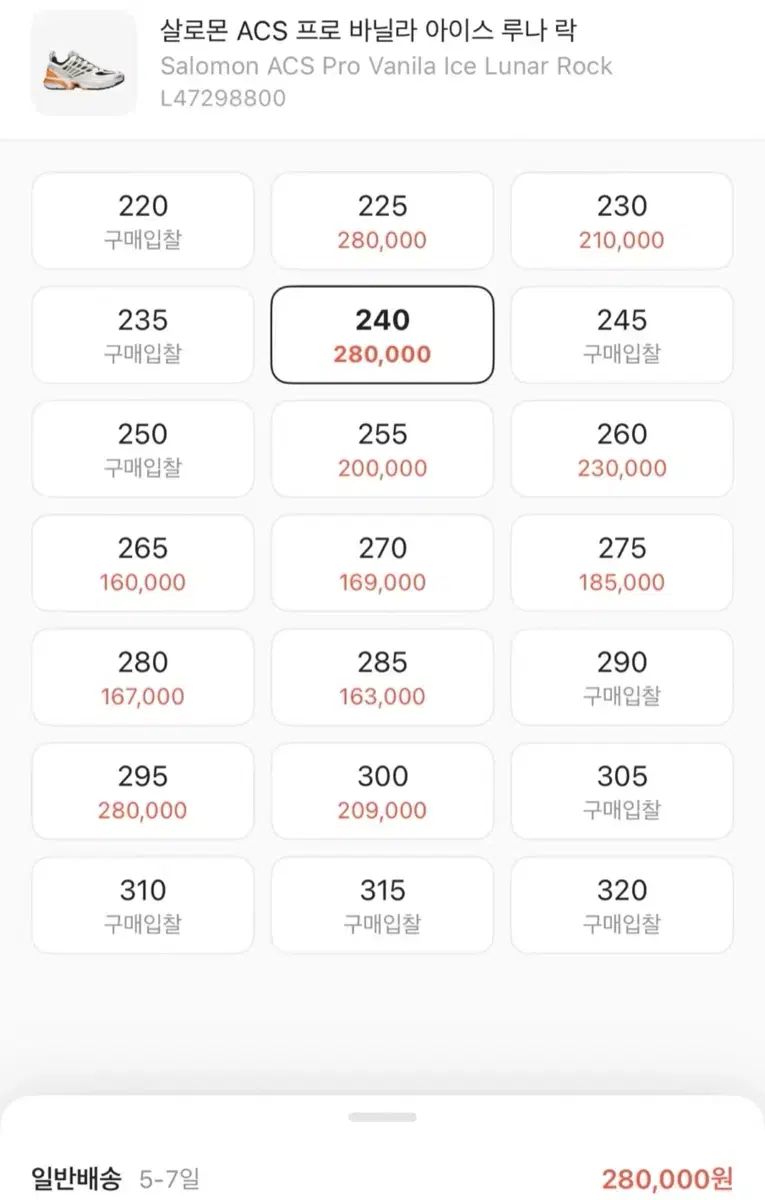Pick size 230 for 210,000

(622, 221)
